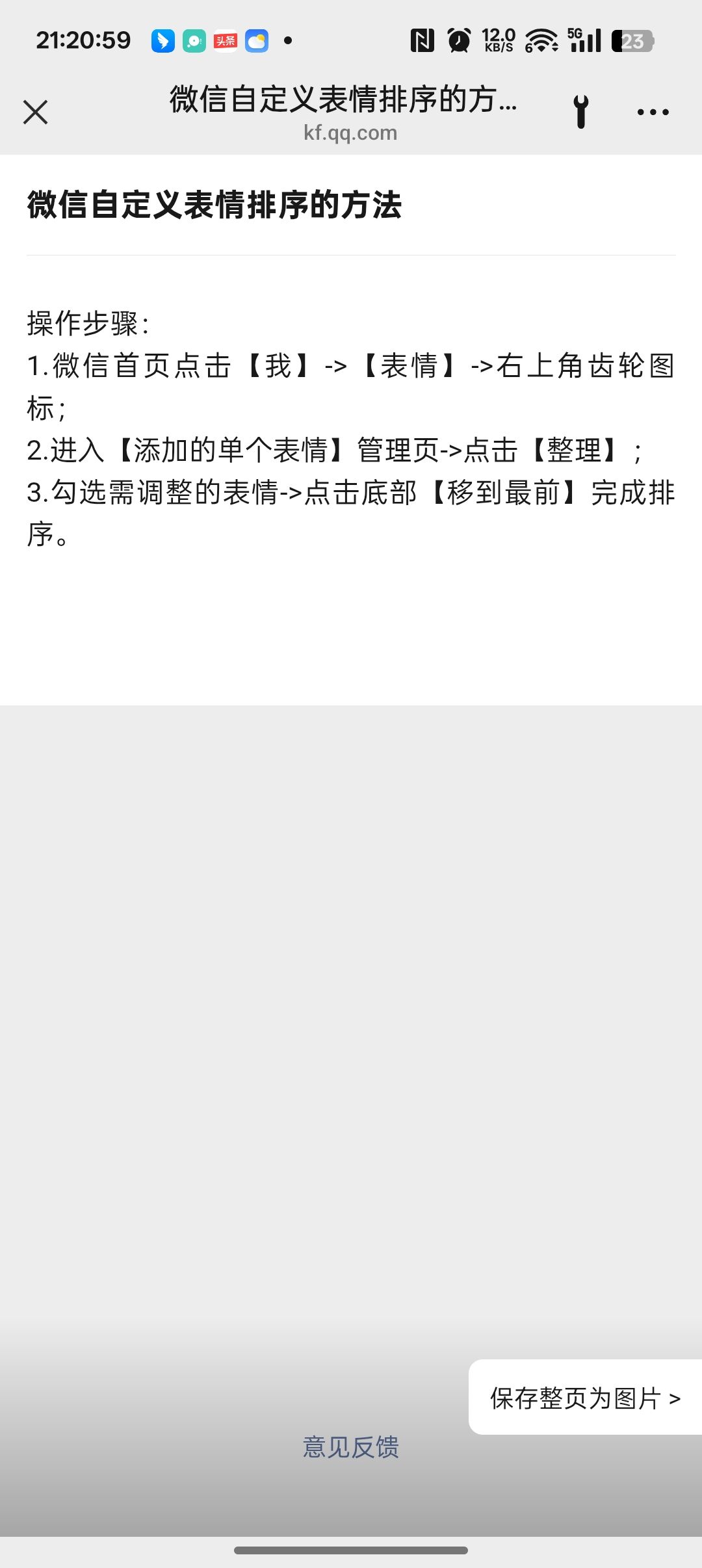The height and width of the screenshot is (1568, 702).
Task: Open the three-dot overflow menu
Action: (x=653, y=112)
